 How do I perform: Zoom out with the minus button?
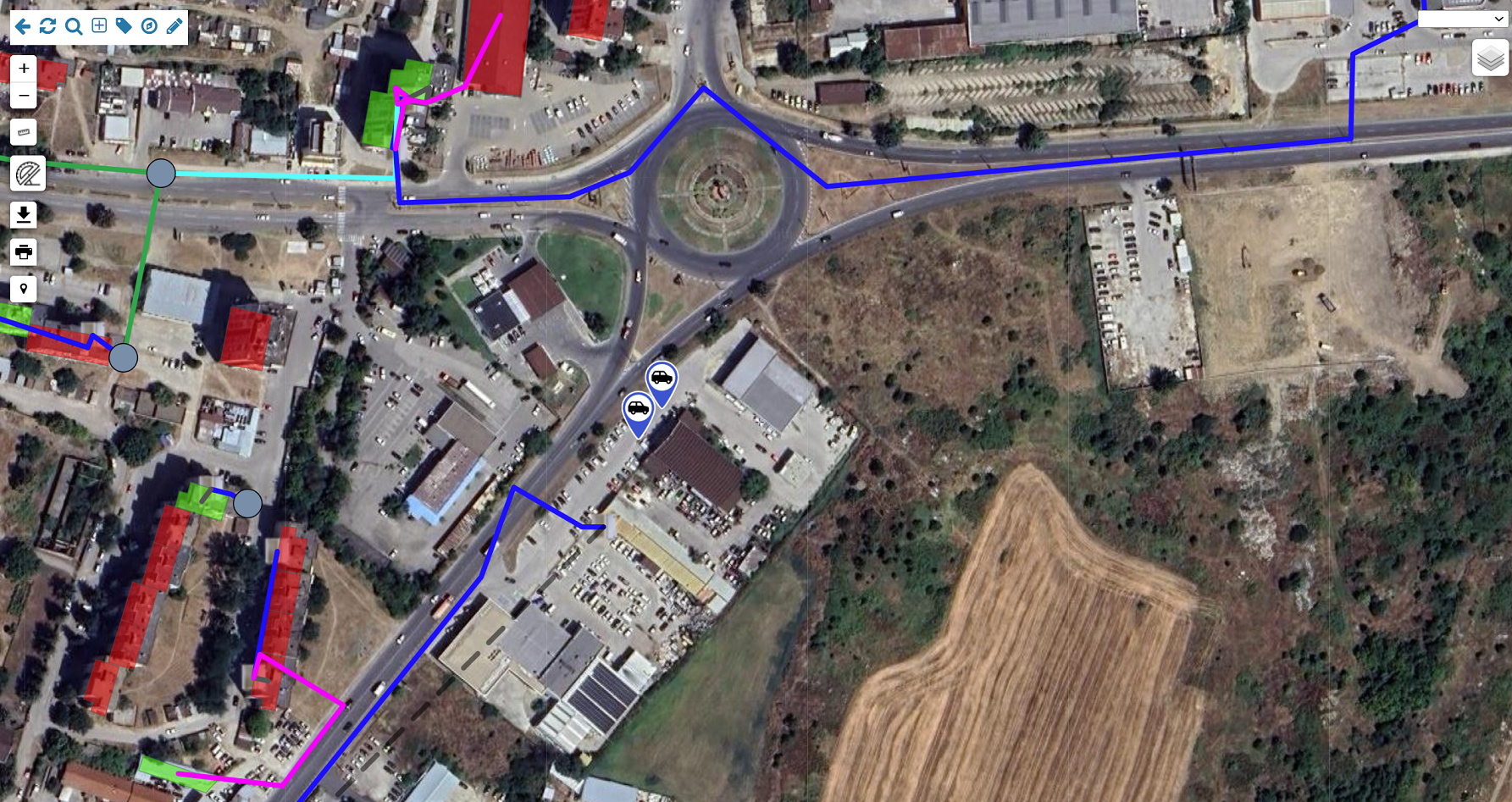pos(24,95)
